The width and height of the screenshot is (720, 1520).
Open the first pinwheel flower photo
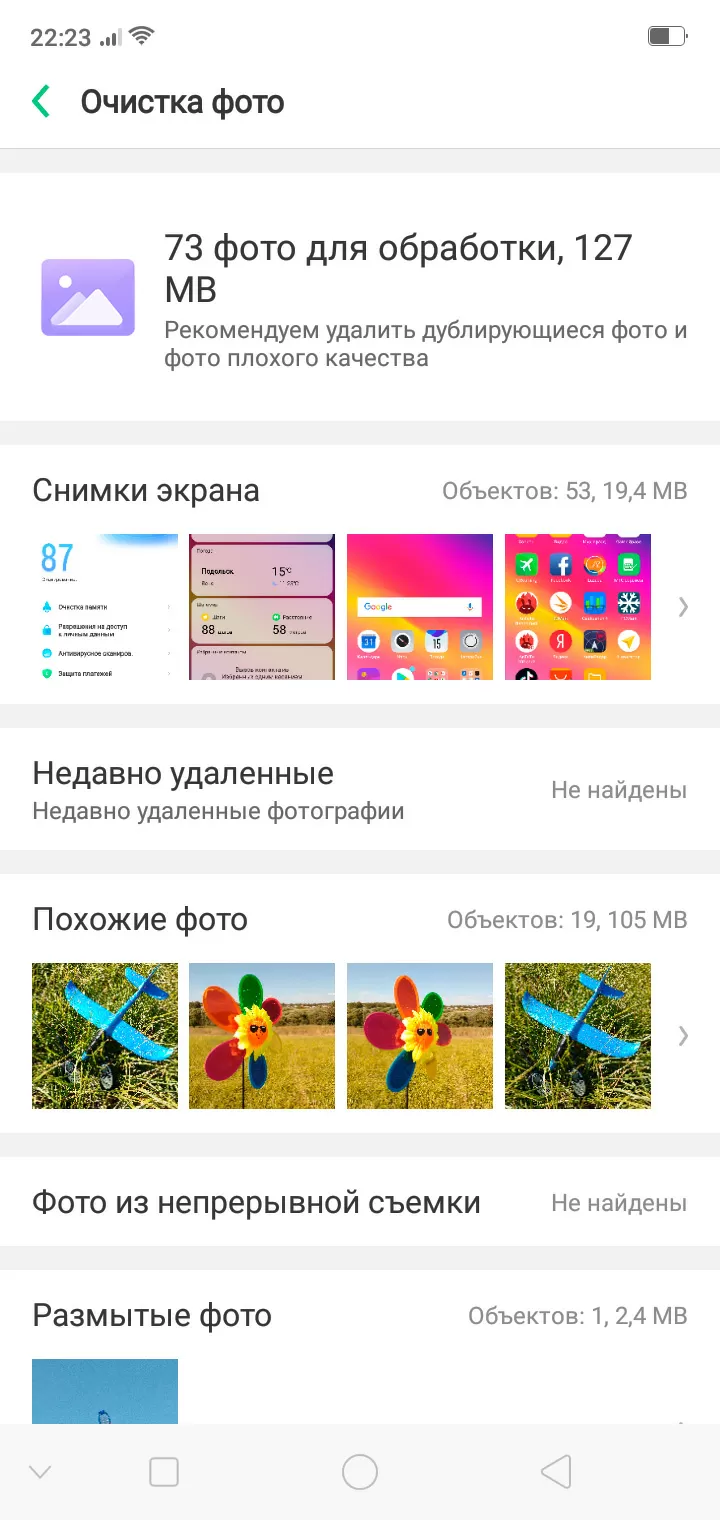(x=262, y=1036)
